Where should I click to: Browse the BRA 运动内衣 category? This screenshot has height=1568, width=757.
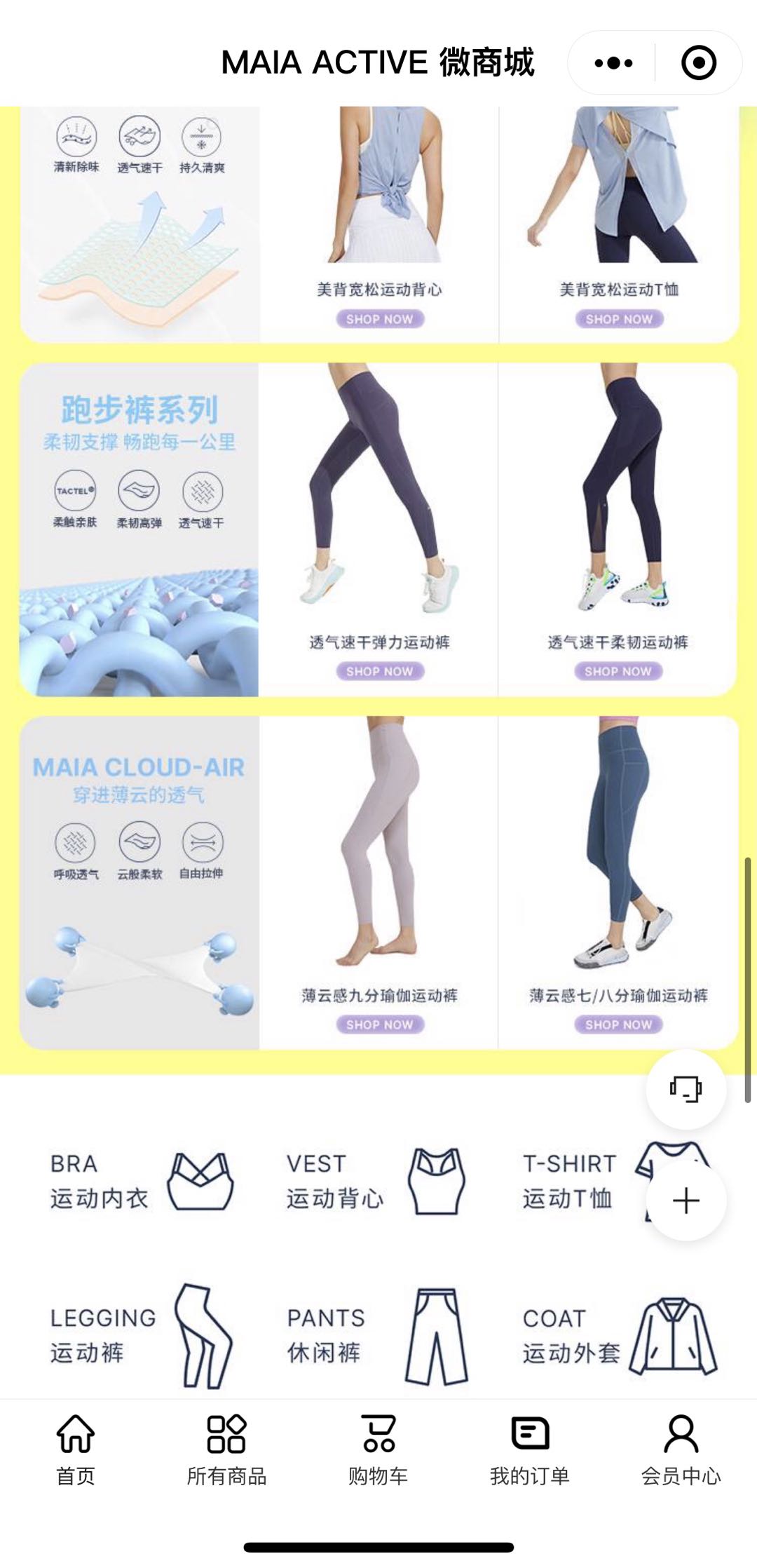click(140, 1182)
